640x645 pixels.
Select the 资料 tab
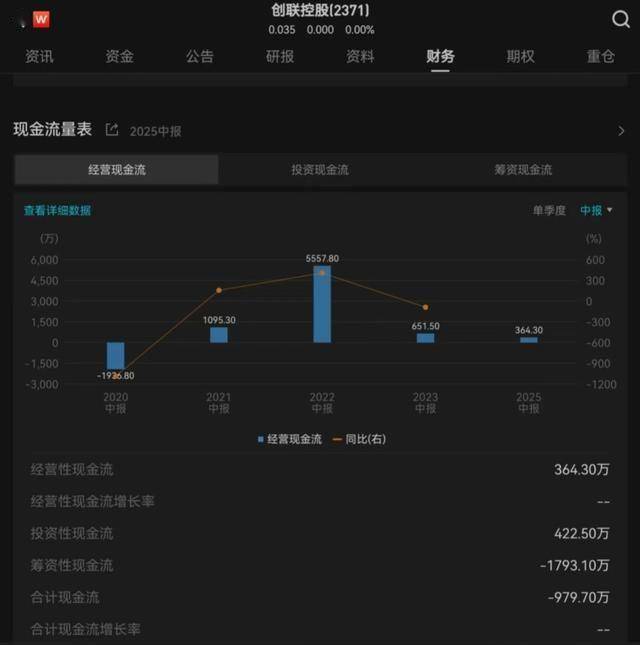(x=360, y=56)
